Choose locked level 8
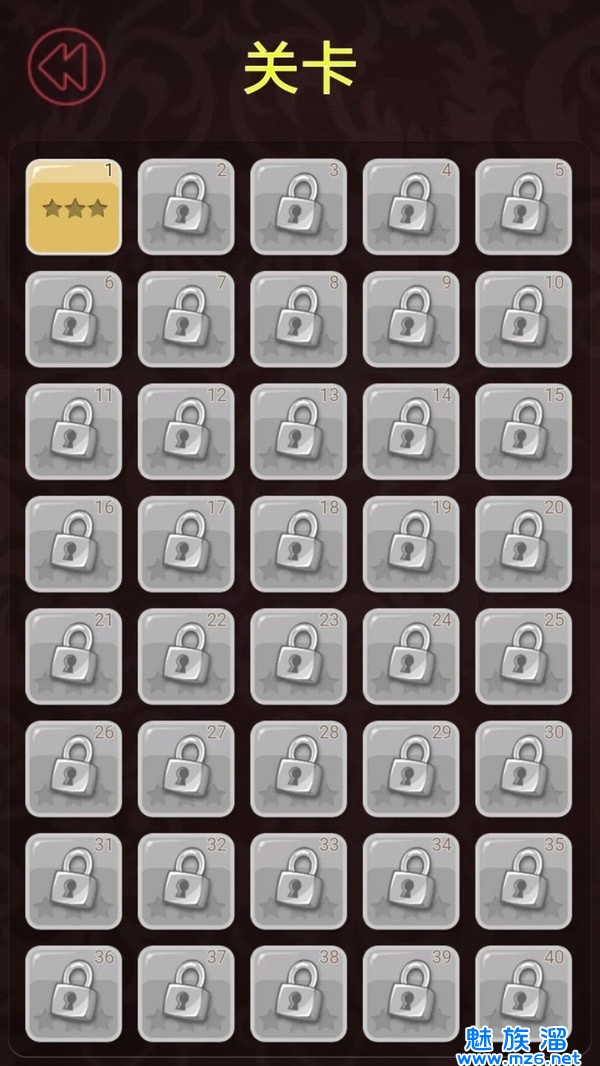This screenshot has height=1066, width=600. point(299,319)
